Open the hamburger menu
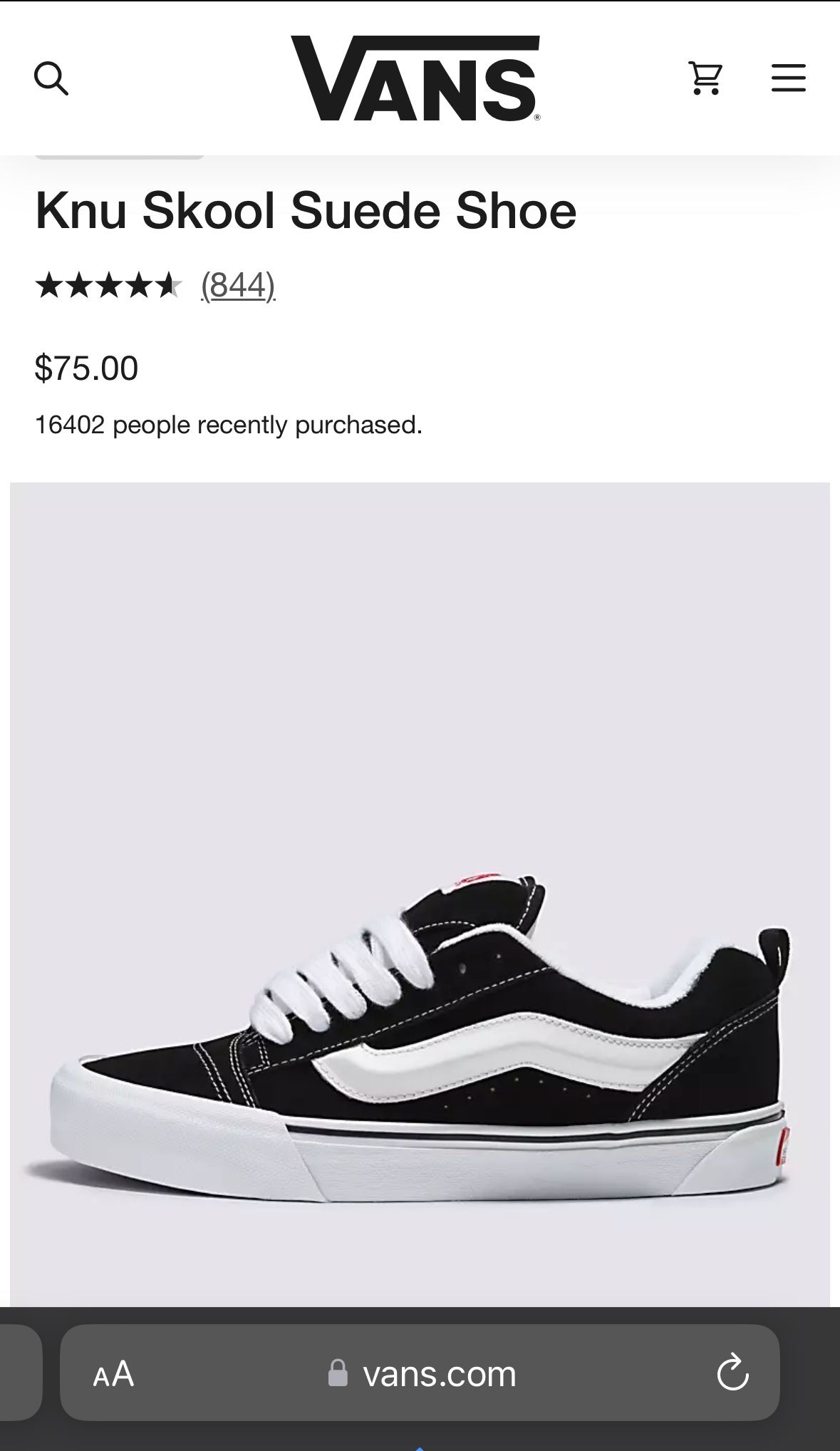840x1451 pixels. click(x=789, y=78)
